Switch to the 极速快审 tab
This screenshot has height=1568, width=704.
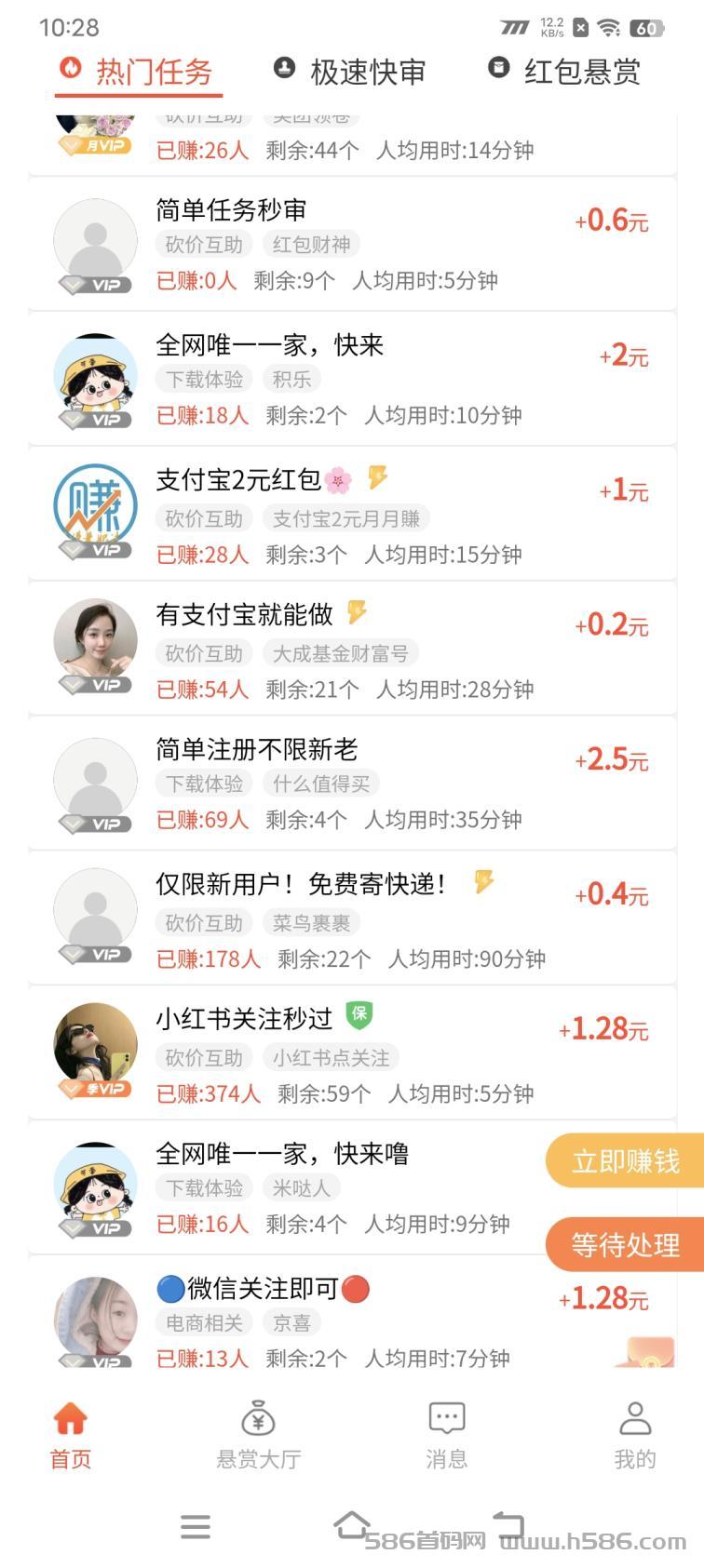point(349,72)
